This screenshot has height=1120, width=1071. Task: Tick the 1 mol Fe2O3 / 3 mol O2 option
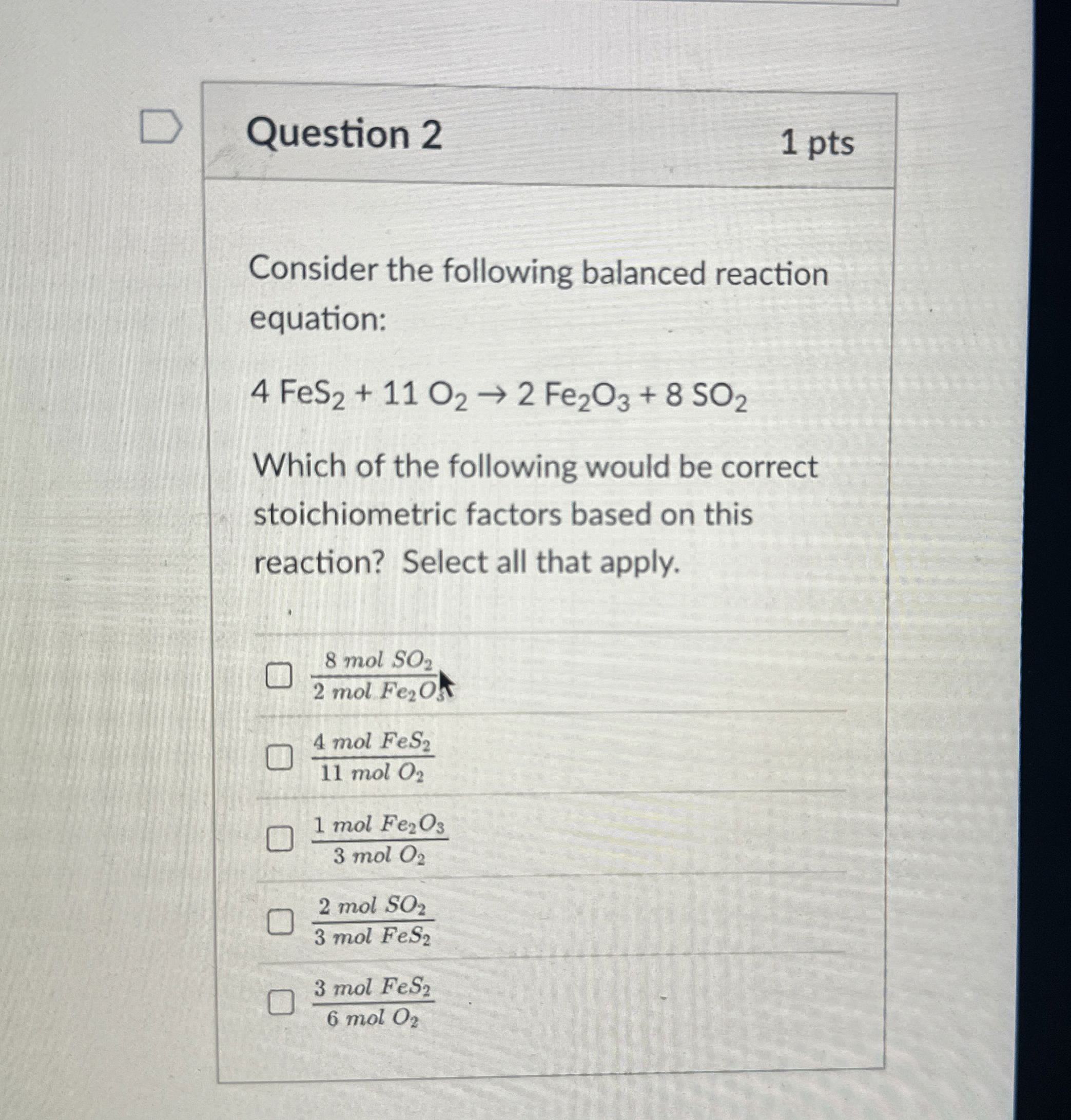click(x=280, y=838)
